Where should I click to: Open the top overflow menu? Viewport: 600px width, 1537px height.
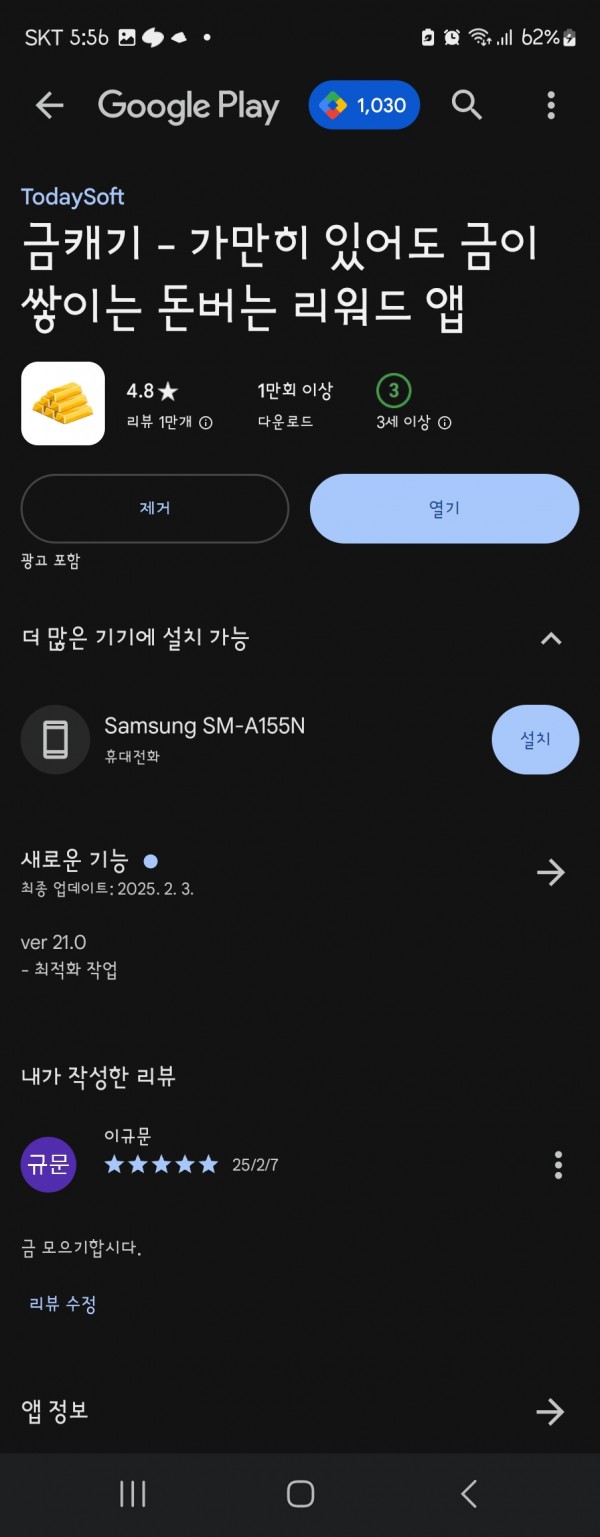(551, 105)
